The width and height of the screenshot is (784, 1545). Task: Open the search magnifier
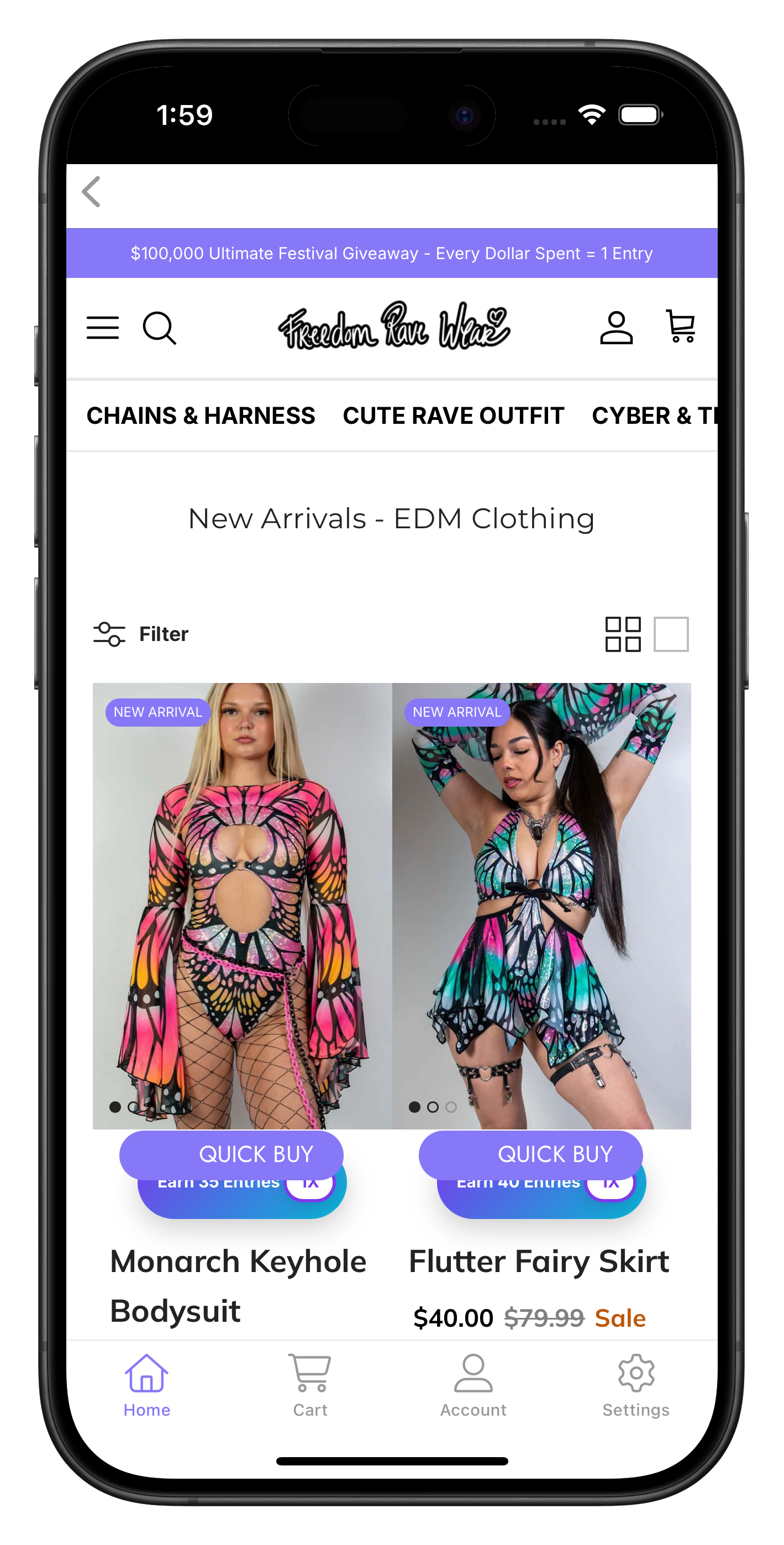[x=159, y=328]
